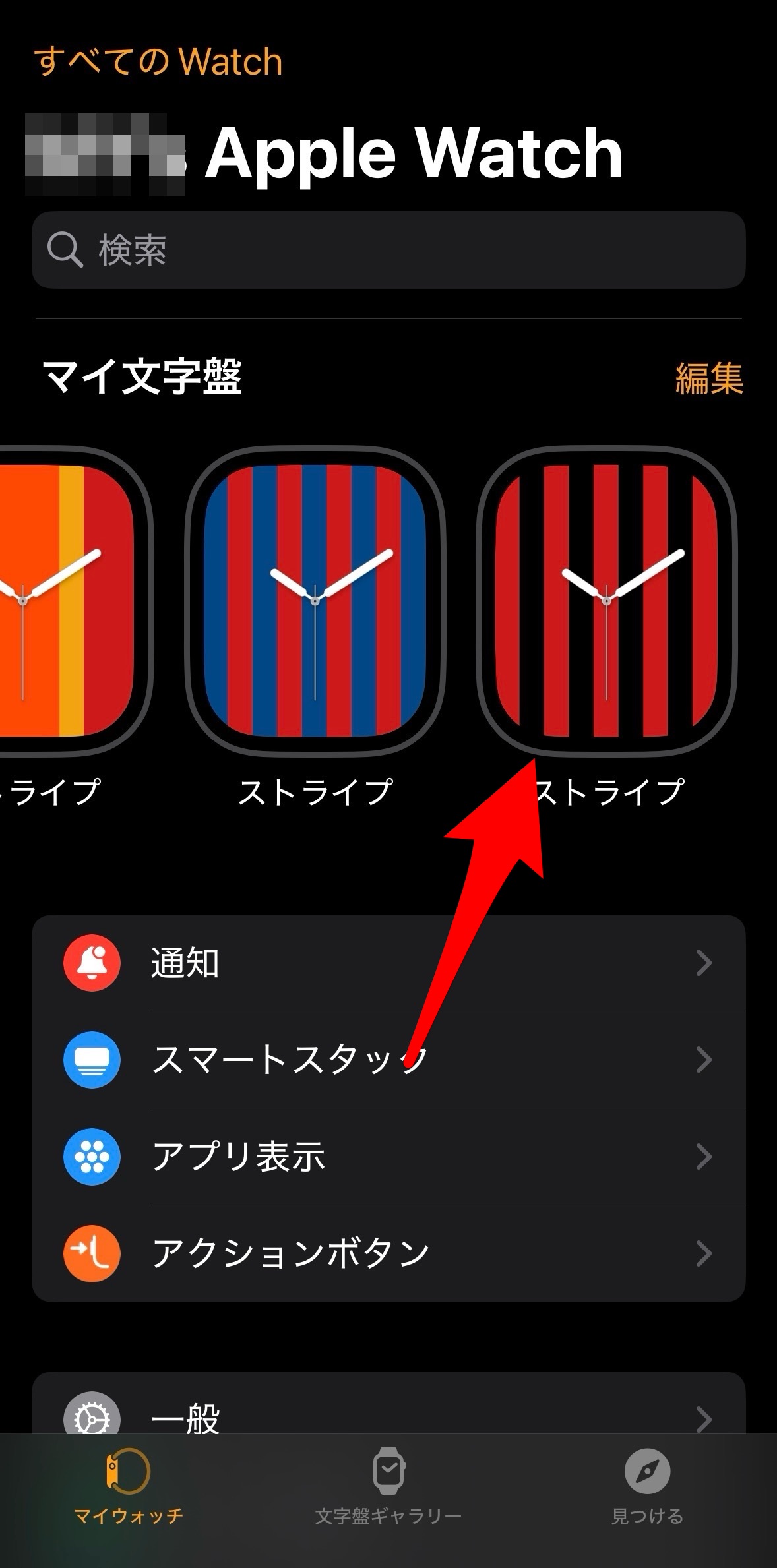Open アプリ表示 settings
The width and height of the screenshot is (777, 1568).
pos(388,1157)
